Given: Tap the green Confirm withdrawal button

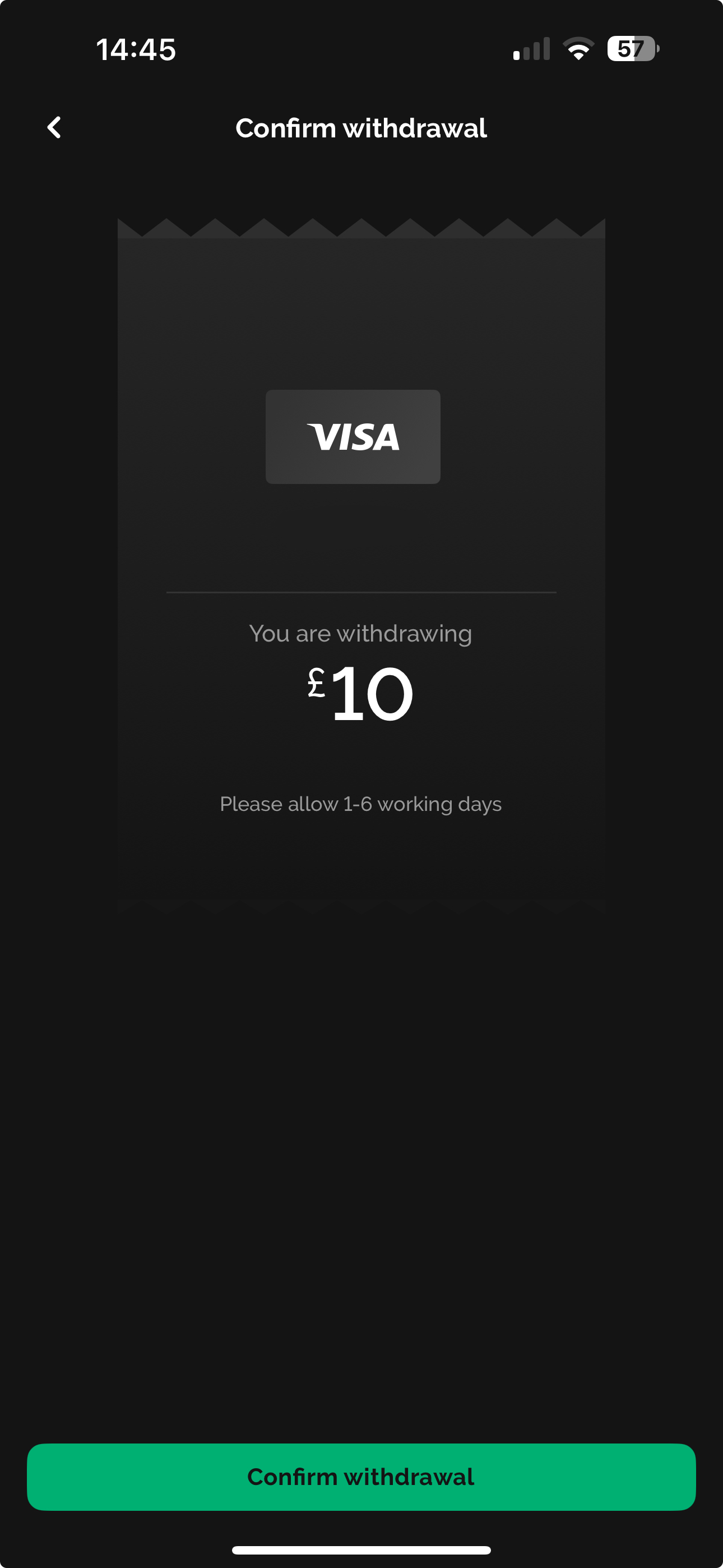Looking at the screenshot, I should tap(361, 1477).
